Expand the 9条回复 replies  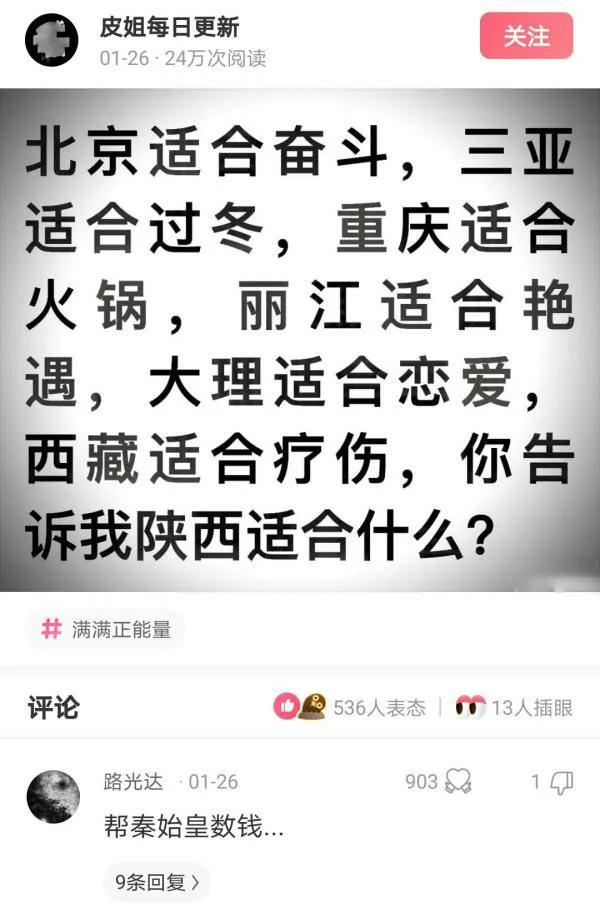click(x=157, y=882)
